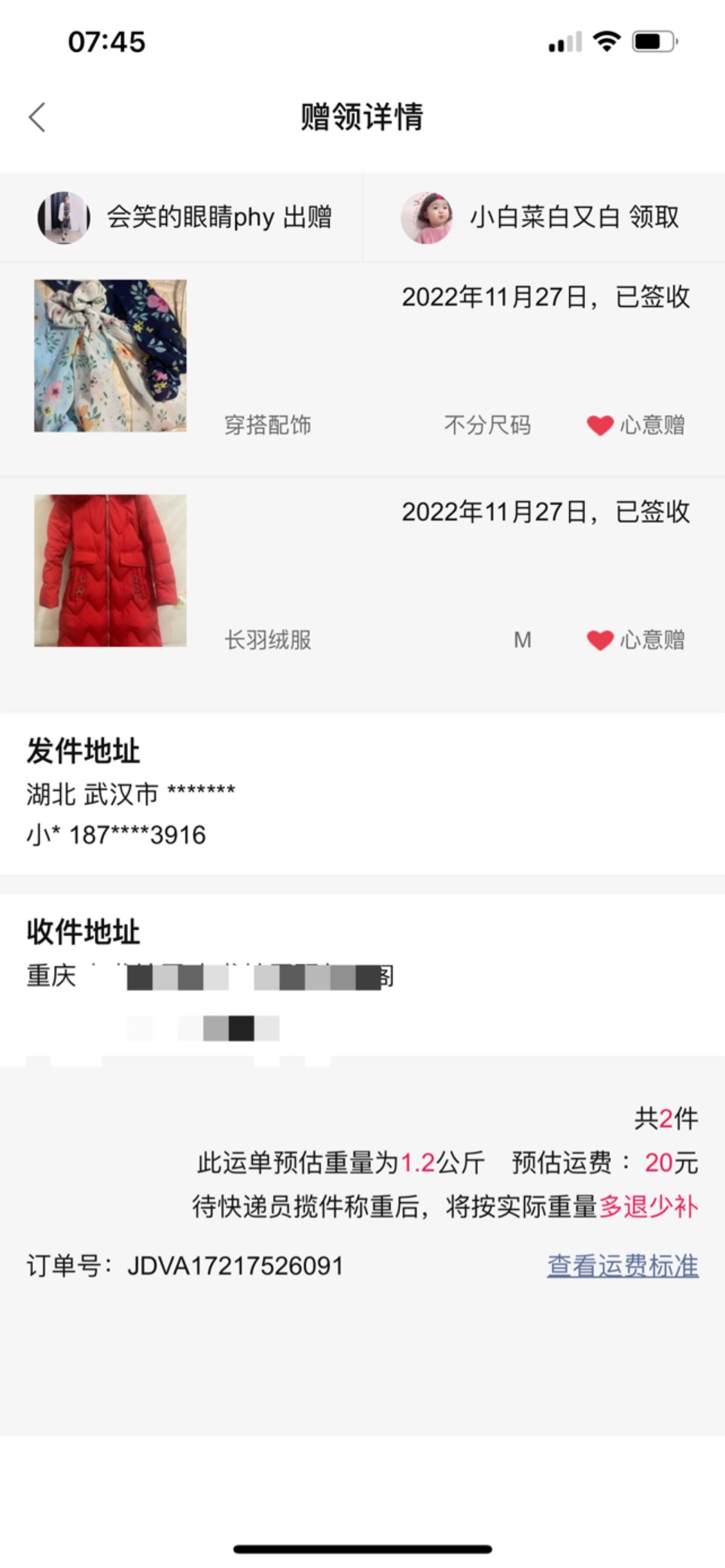Image resolution: width=725 pixels, height=1568 pixels.
Task: Open giver 会笑的眼睛phy's profile
Action: pyautogui.click(x=64, y=217)
